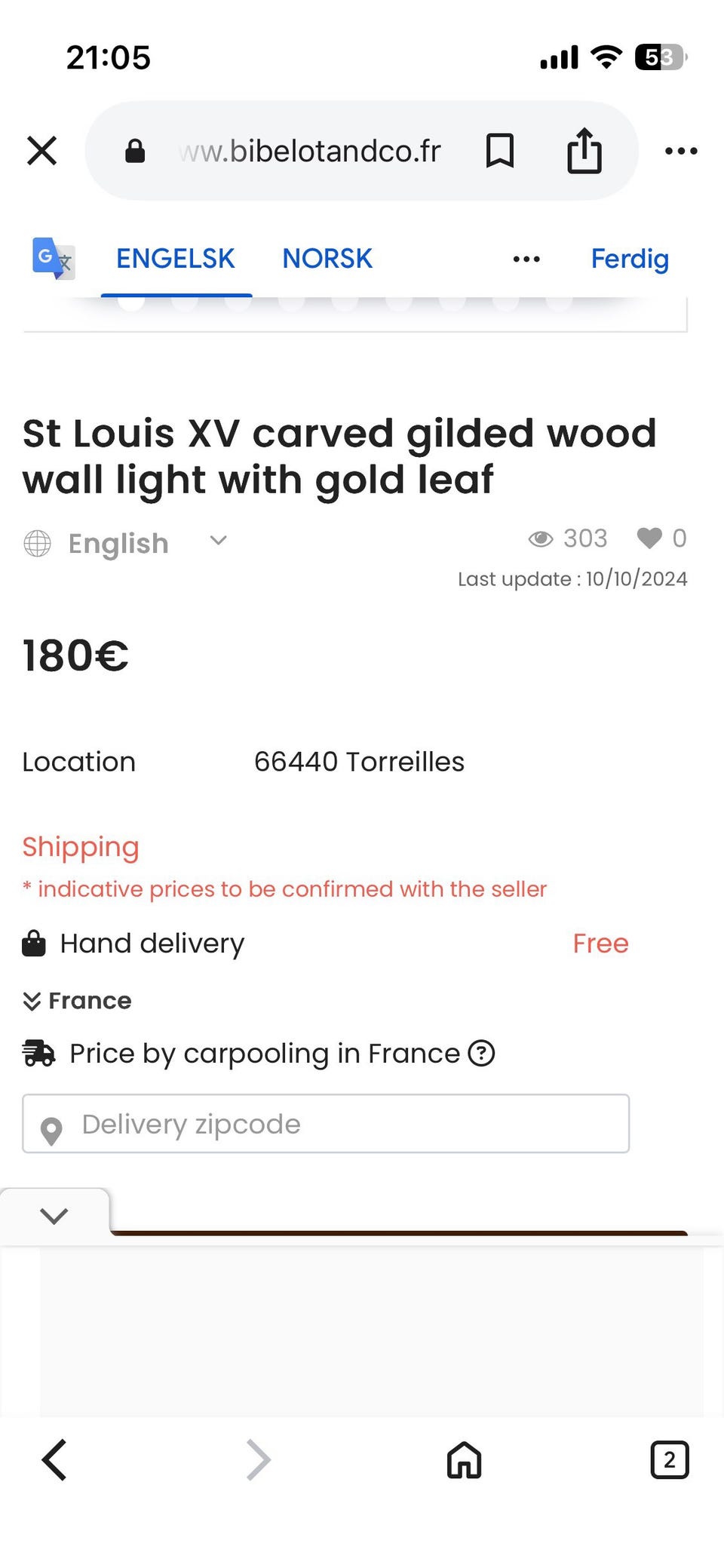Tap the bookmark icon beside the URL
This screenshot has height=1568, width=724.
[x=500, y=150]
